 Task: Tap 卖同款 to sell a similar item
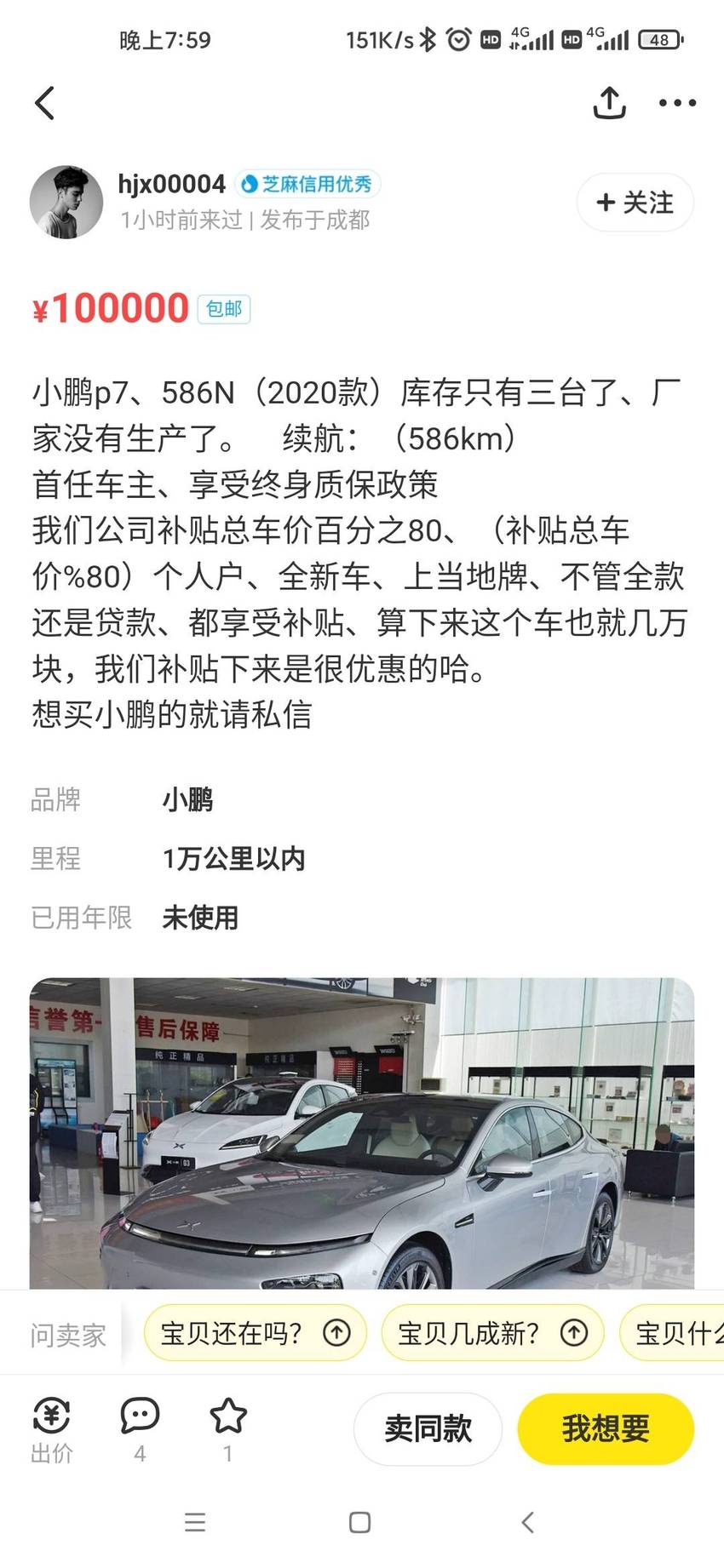tap(428, 1428)
